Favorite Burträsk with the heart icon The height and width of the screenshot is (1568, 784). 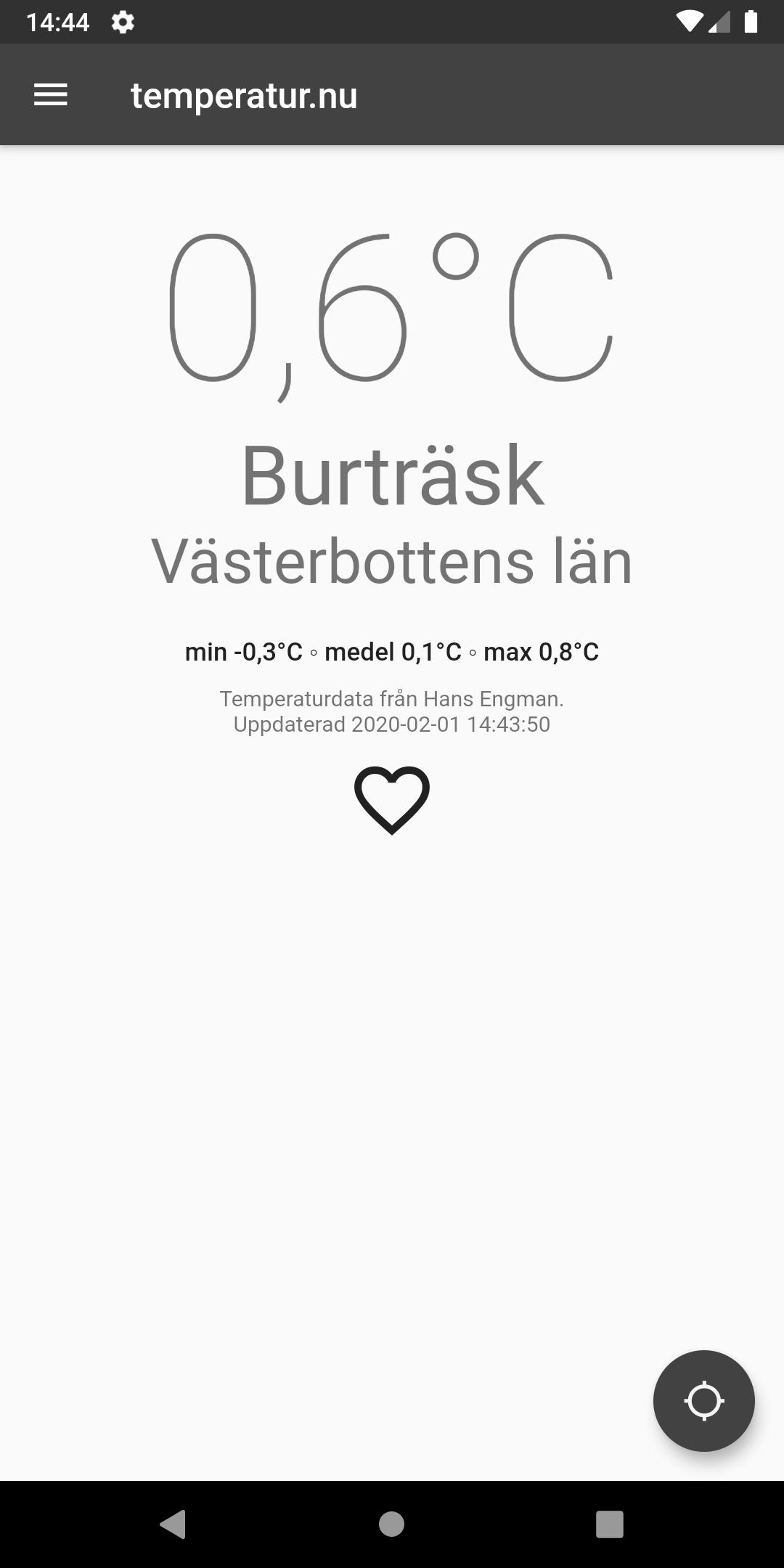(392, 799)
